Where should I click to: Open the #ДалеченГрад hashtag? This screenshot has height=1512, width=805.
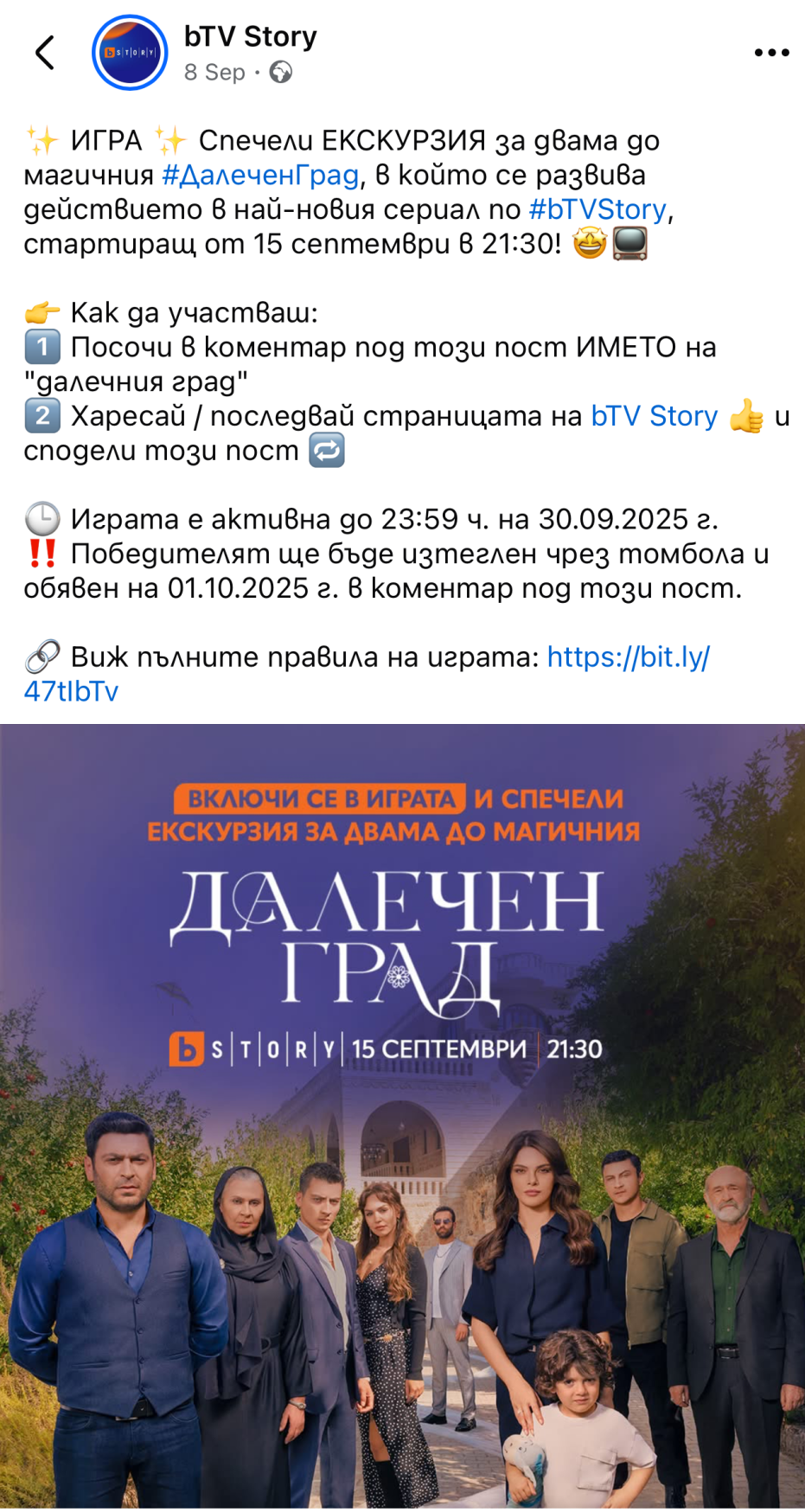click(x=260, y=176)
